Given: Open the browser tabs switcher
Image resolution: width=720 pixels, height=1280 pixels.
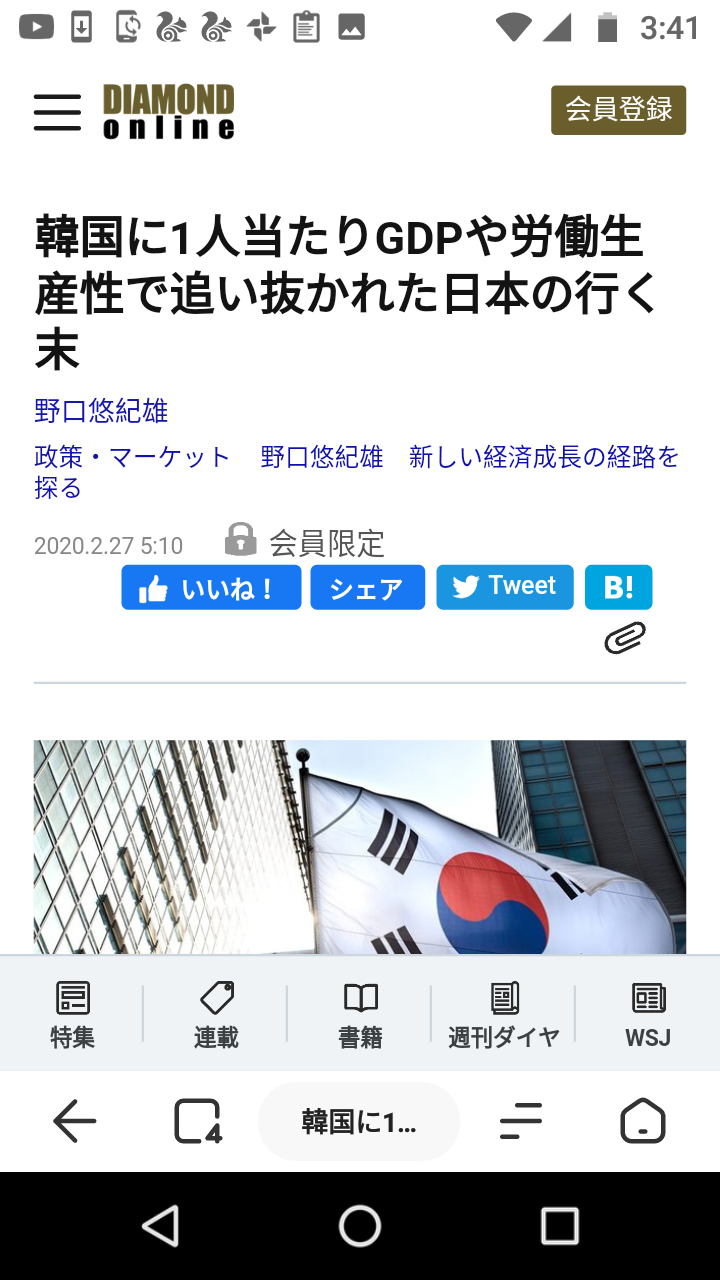Looking at the screenshot, I should pyautogui.click(x=197, y=1122).
